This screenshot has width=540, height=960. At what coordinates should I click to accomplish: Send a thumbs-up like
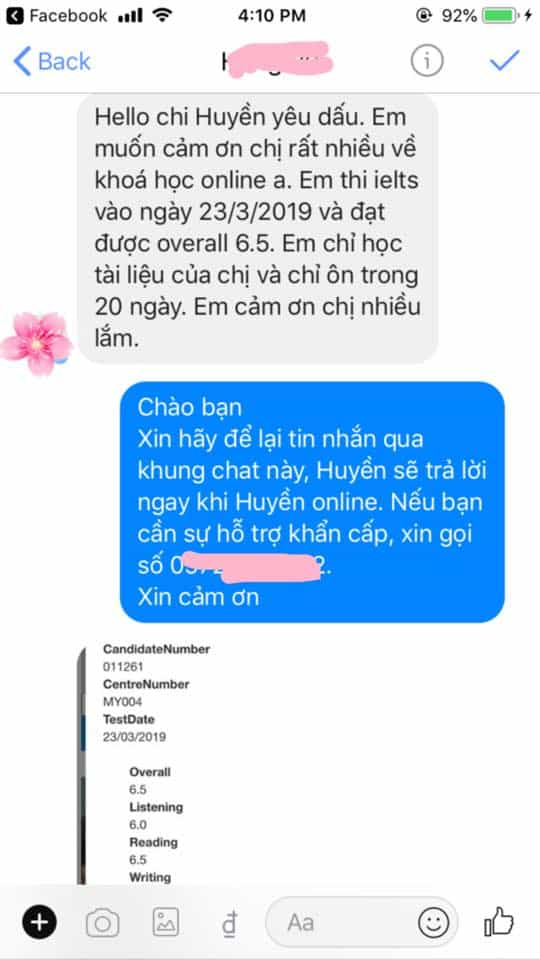pos(498,921)
